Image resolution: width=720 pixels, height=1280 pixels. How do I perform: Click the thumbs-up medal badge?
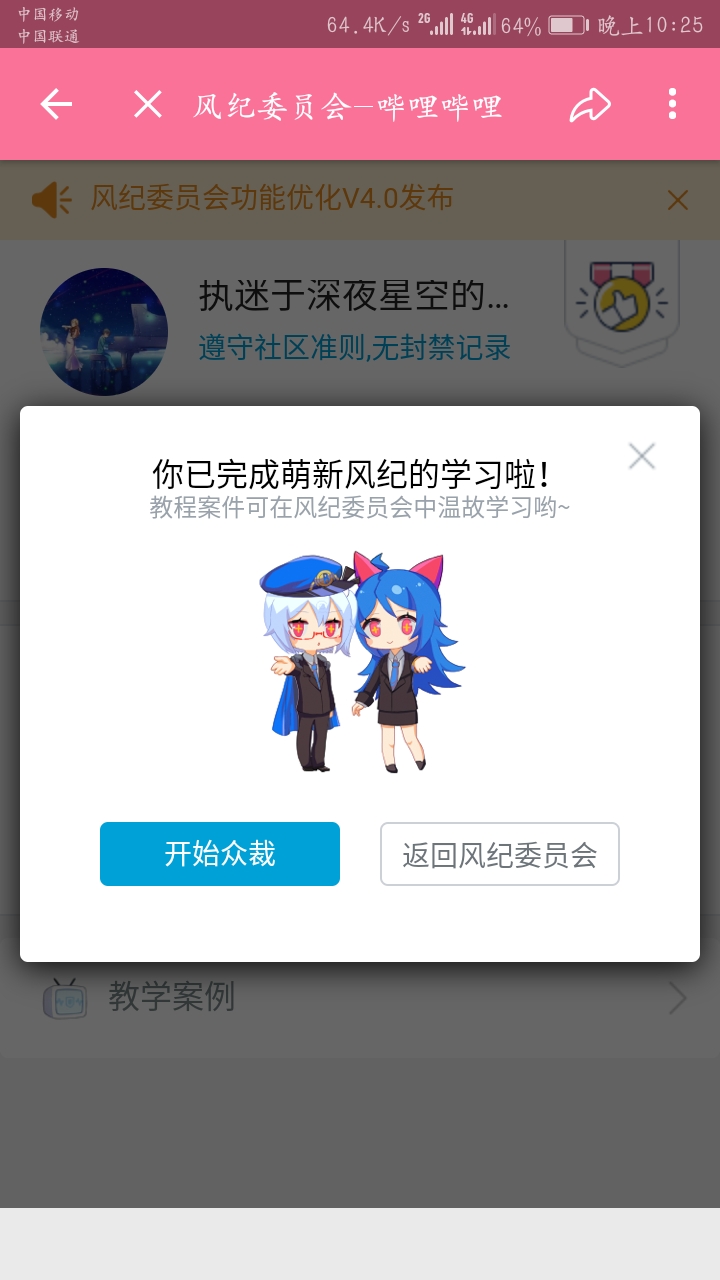point(621,305)
